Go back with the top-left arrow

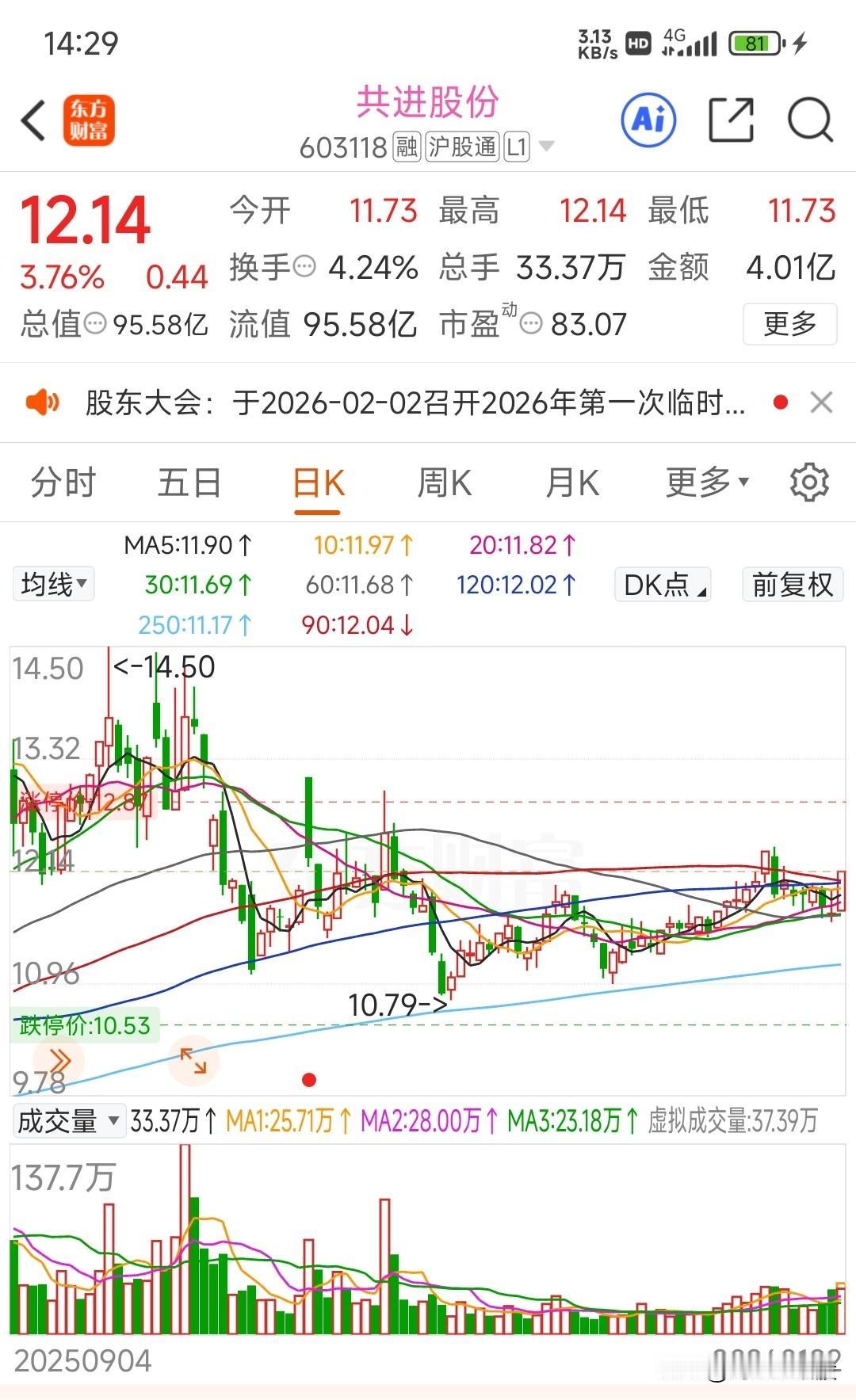33,121
